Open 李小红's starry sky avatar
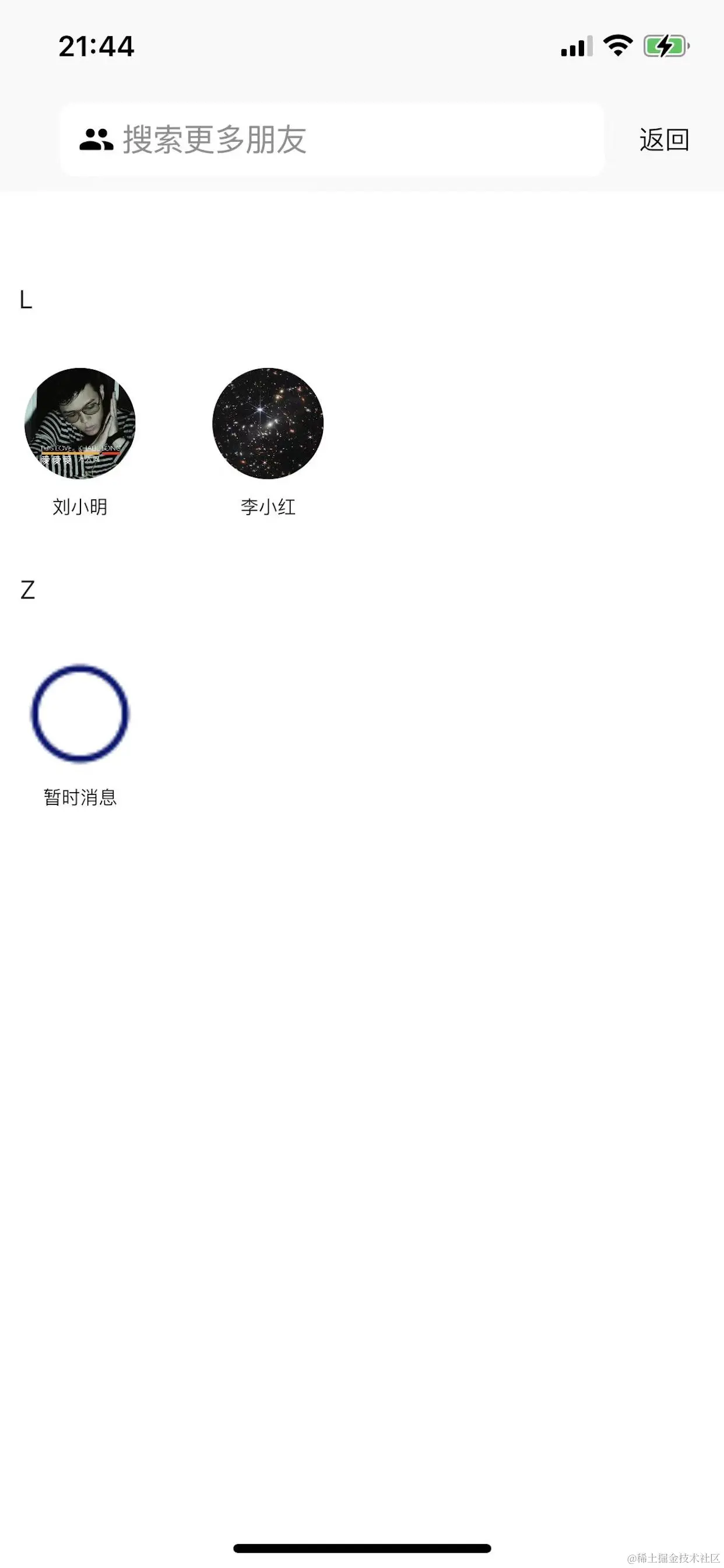724x1568 pixels. [x=268, y=424]
